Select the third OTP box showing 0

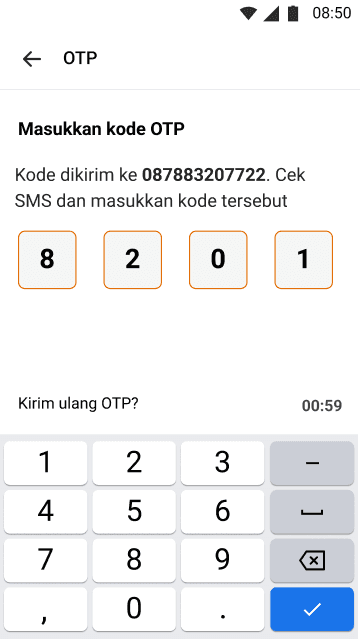click(218, 260)
